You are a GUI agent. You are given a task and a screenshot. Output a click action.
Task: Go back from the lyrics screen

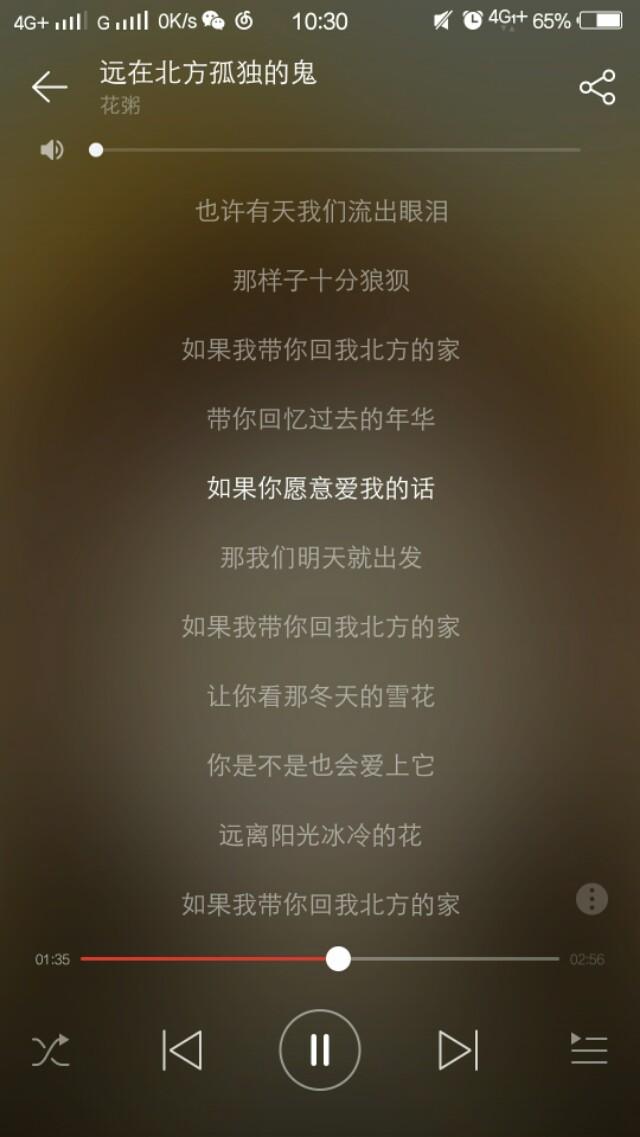tap(49, 87)
